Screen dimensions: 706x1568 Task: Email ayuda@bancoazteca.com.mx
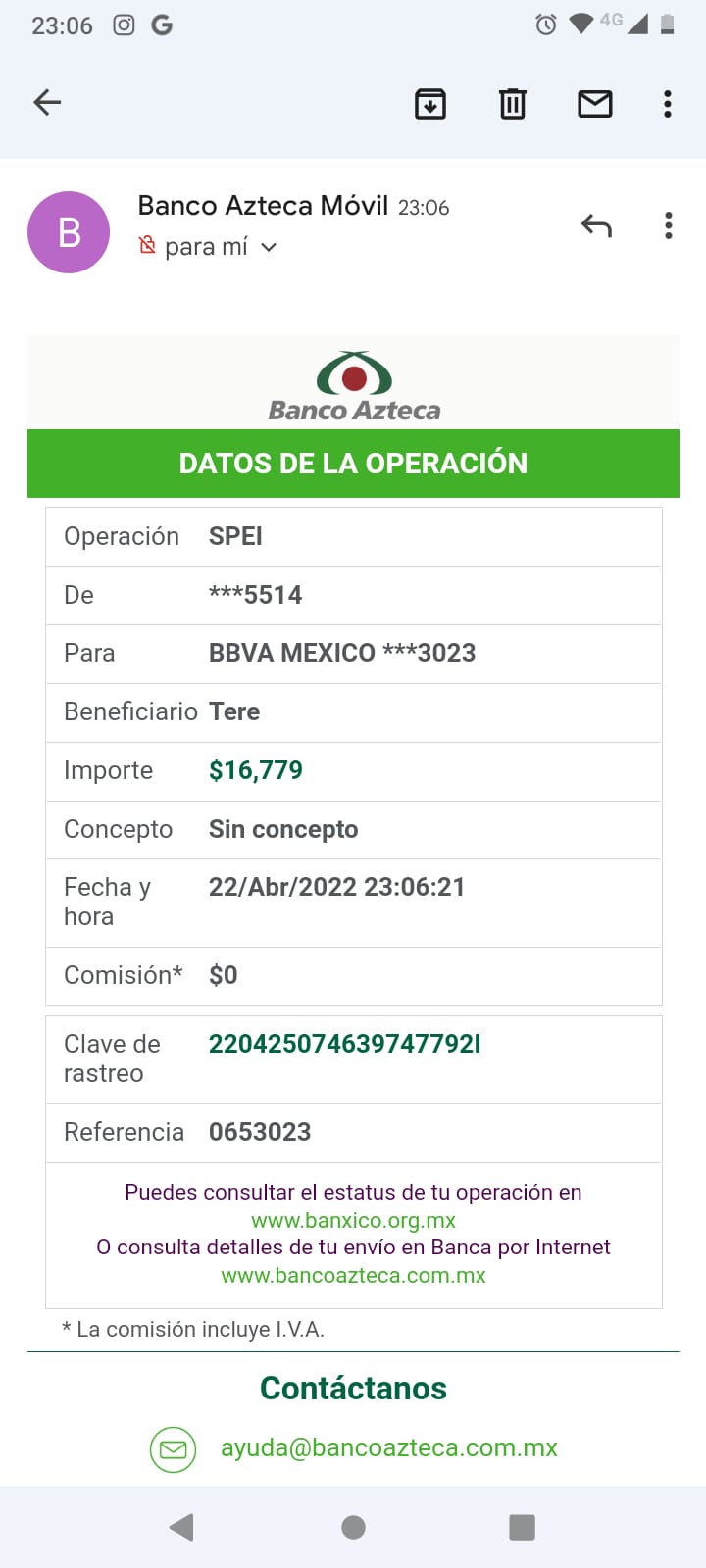(x=388, y=1447)
